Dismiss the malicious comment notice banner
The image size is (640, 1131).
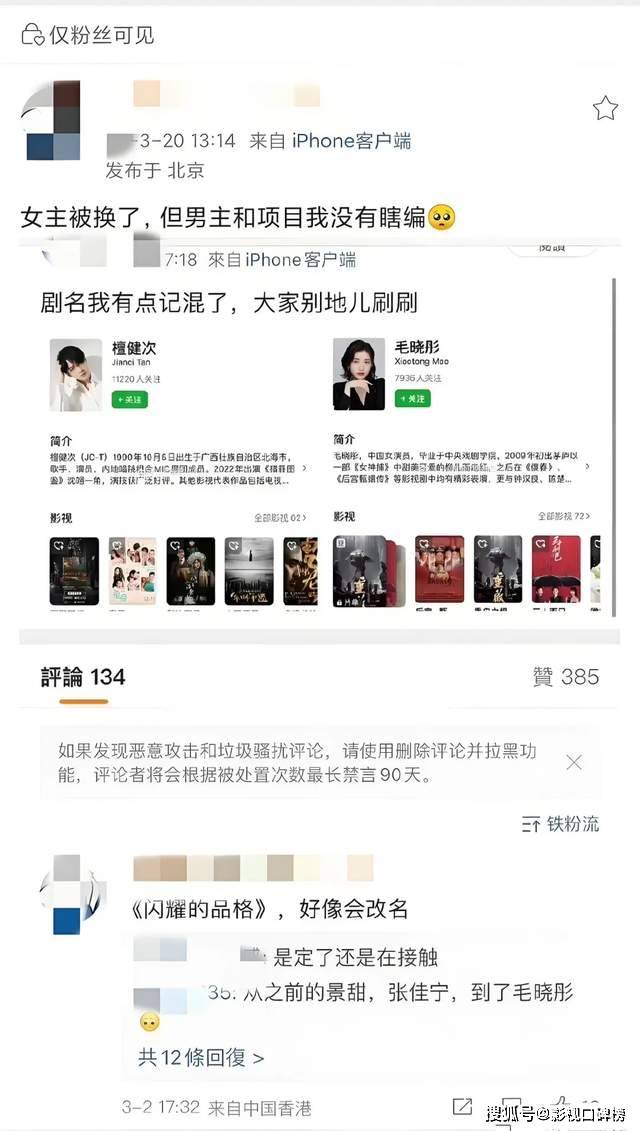click(x=573, y=762)
